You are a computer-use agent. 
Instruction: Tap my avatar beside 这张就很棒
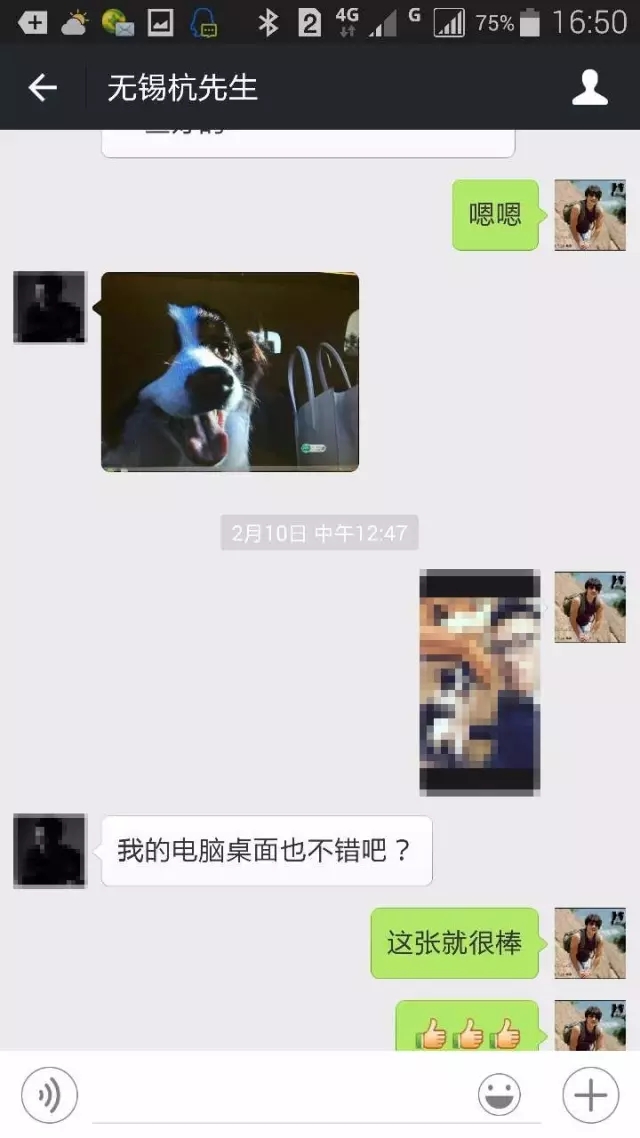tap(590, 943)
